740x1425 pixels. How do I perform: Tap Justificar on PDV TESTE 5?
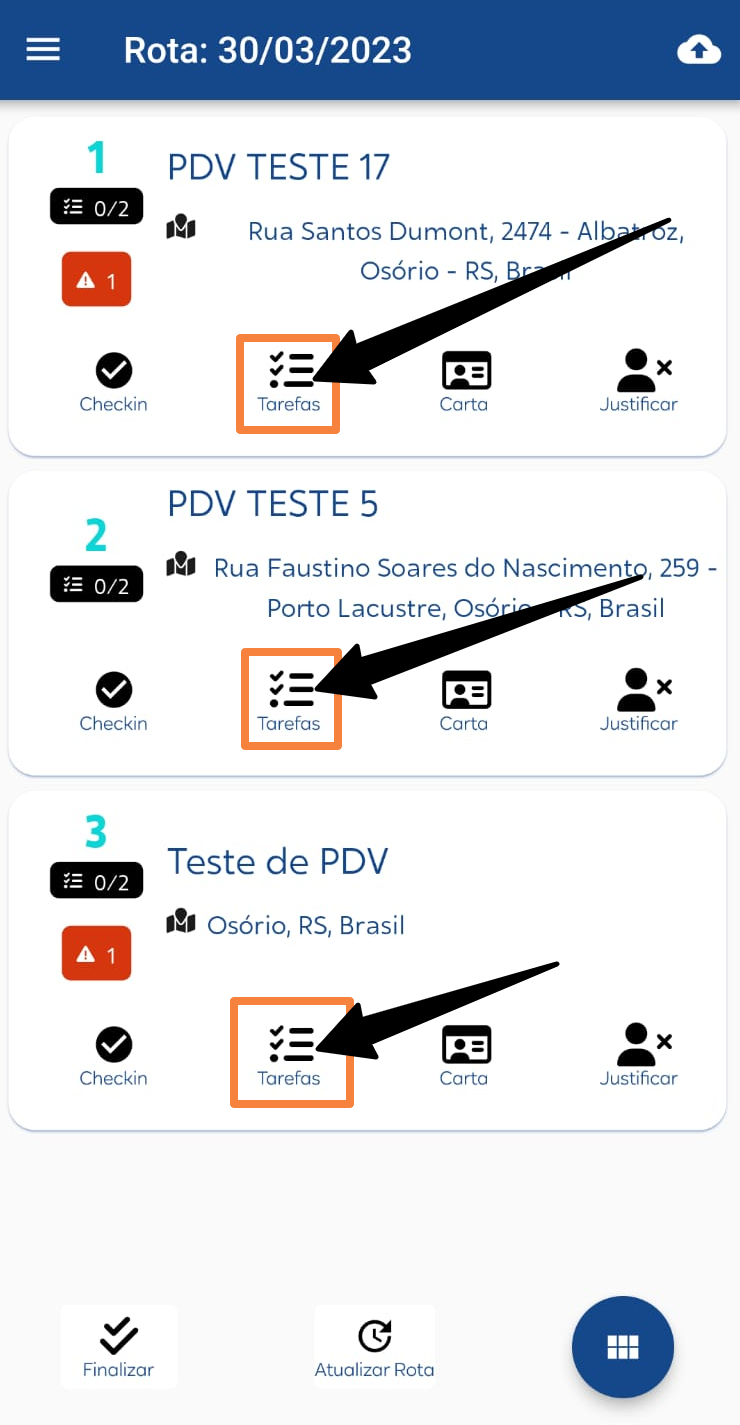[x=639, y=702]
